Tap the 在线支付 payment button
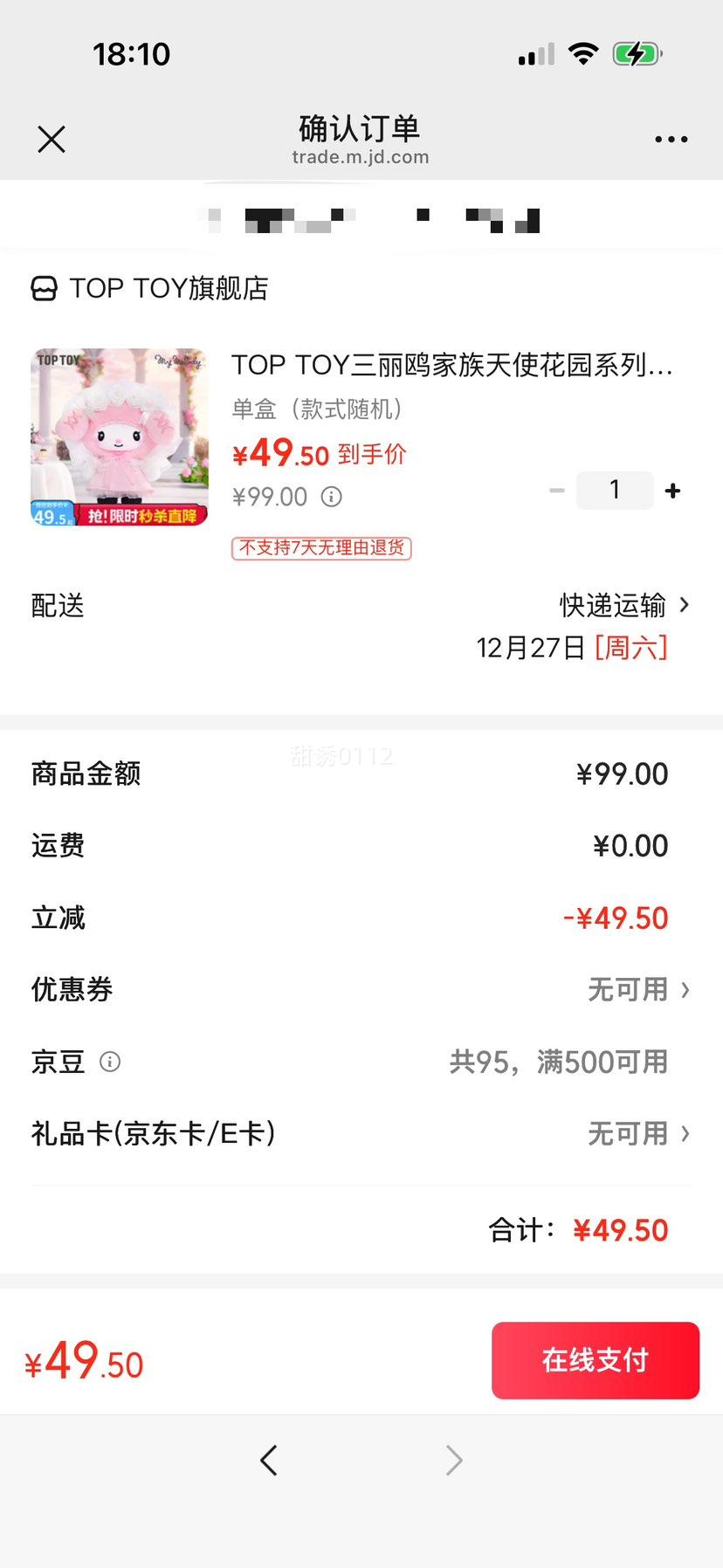 [595, 1360]
